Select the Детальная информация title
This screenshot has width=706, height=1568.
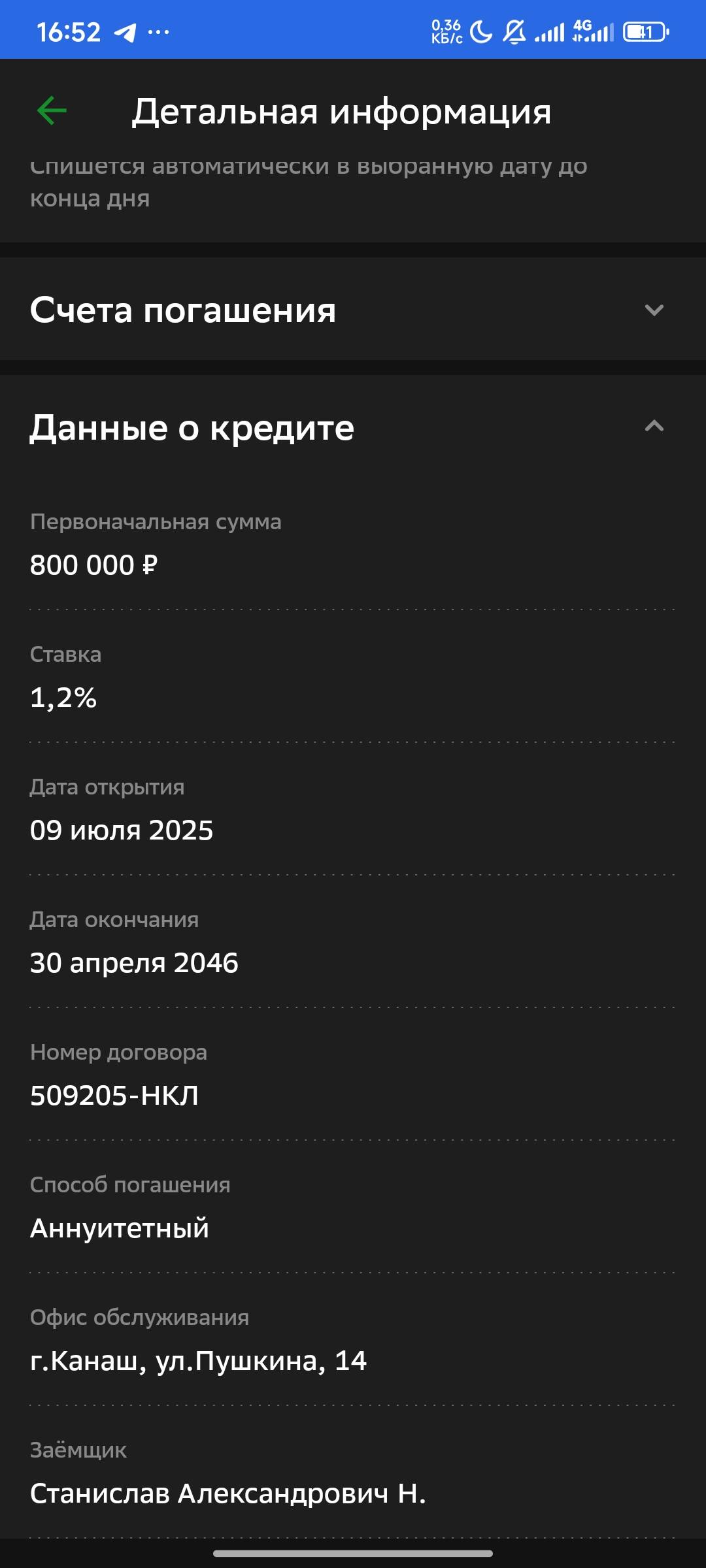pyautogui.click(x=341, y=112)
